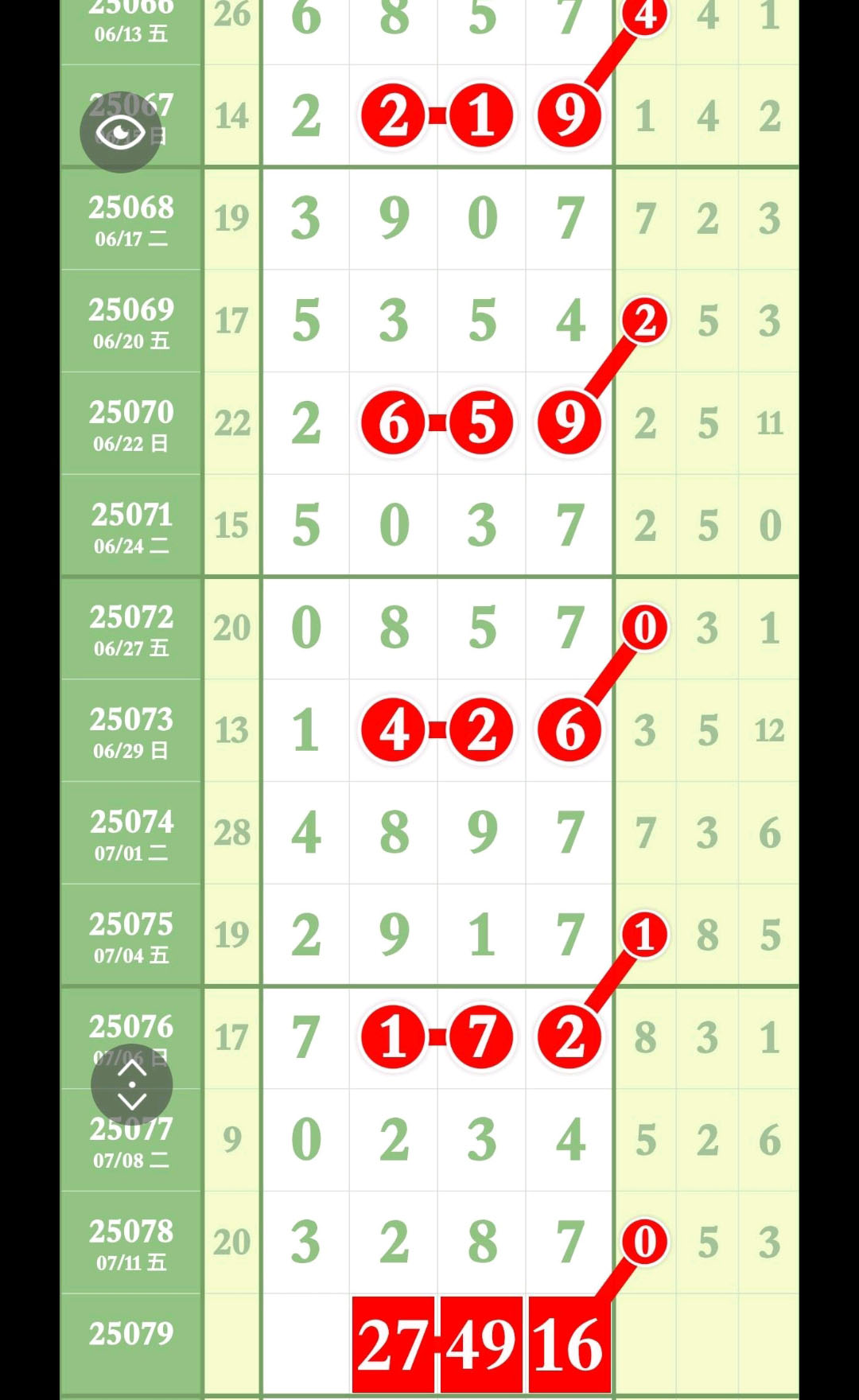Tap the eye visibility toggle button
859x1400 pixels.
pos(121,131)
